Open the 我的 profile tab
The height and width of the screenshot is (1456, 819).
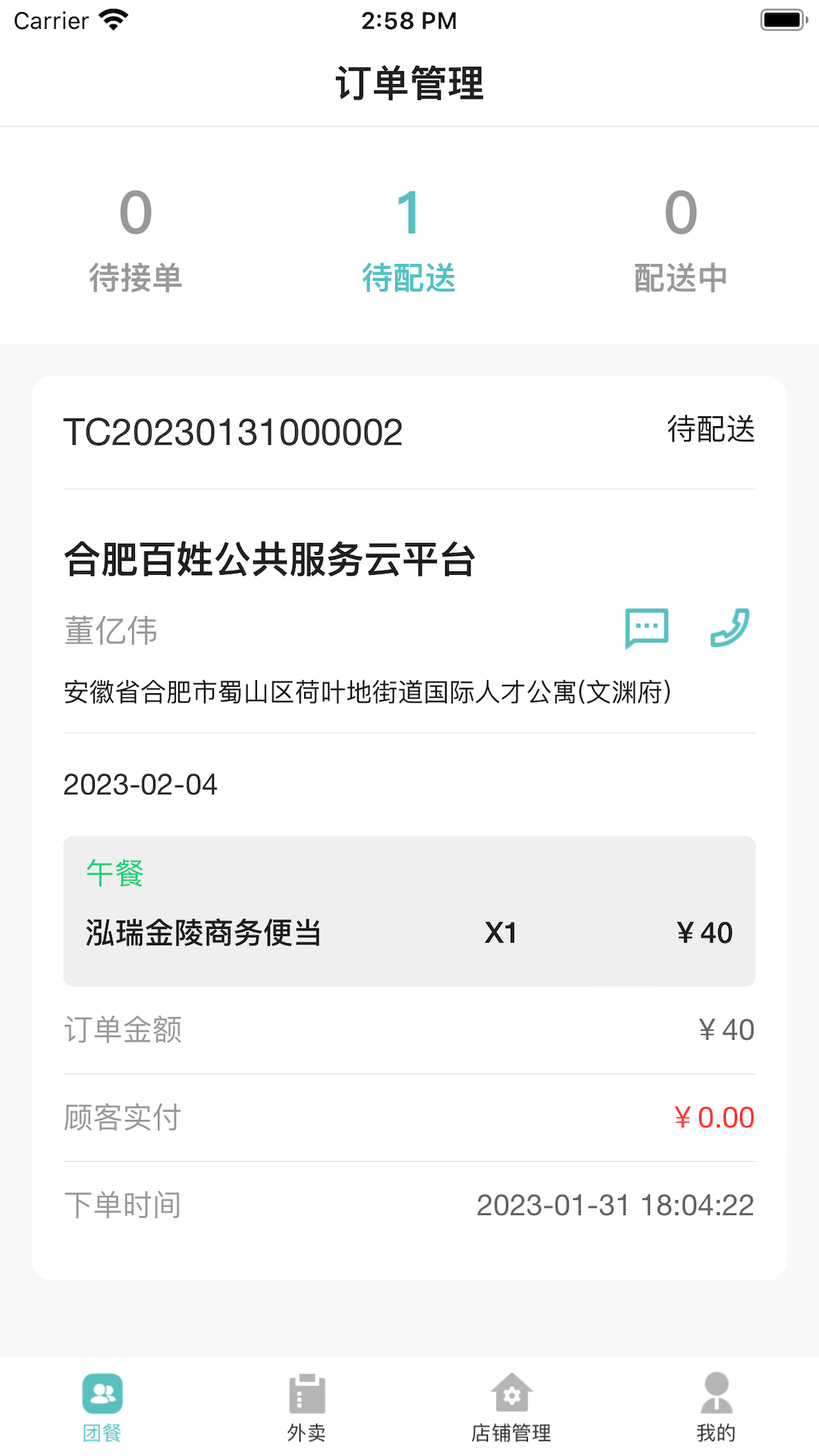pos(716,1407)
